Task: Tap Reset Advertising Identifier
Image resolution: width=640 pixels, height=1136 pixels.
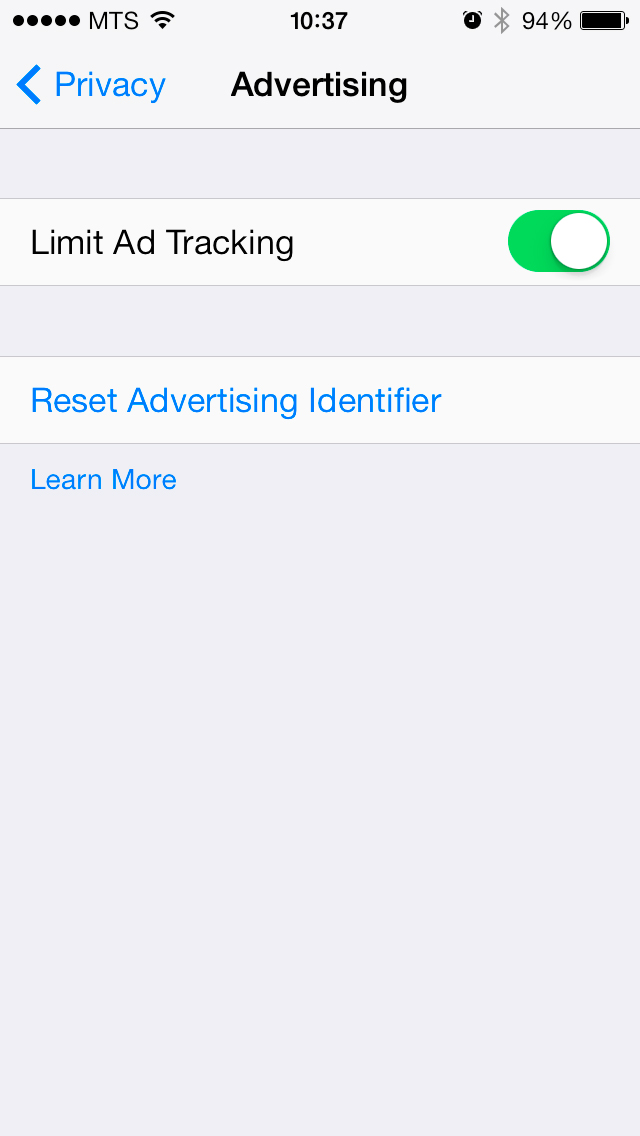Action: tap(320, 400)
